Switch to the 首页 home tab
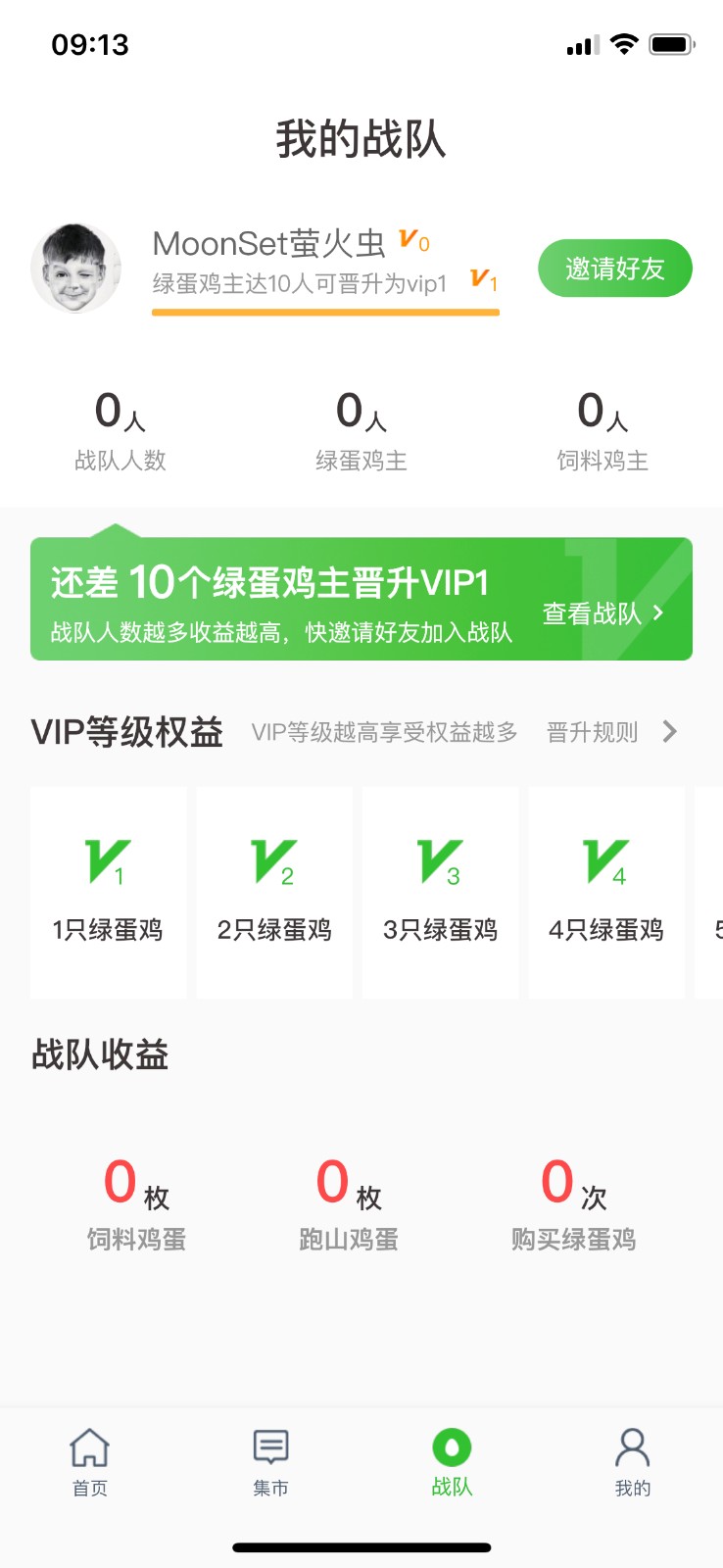Screen dimensions: 723x1568 click(x=90, y=1462)
